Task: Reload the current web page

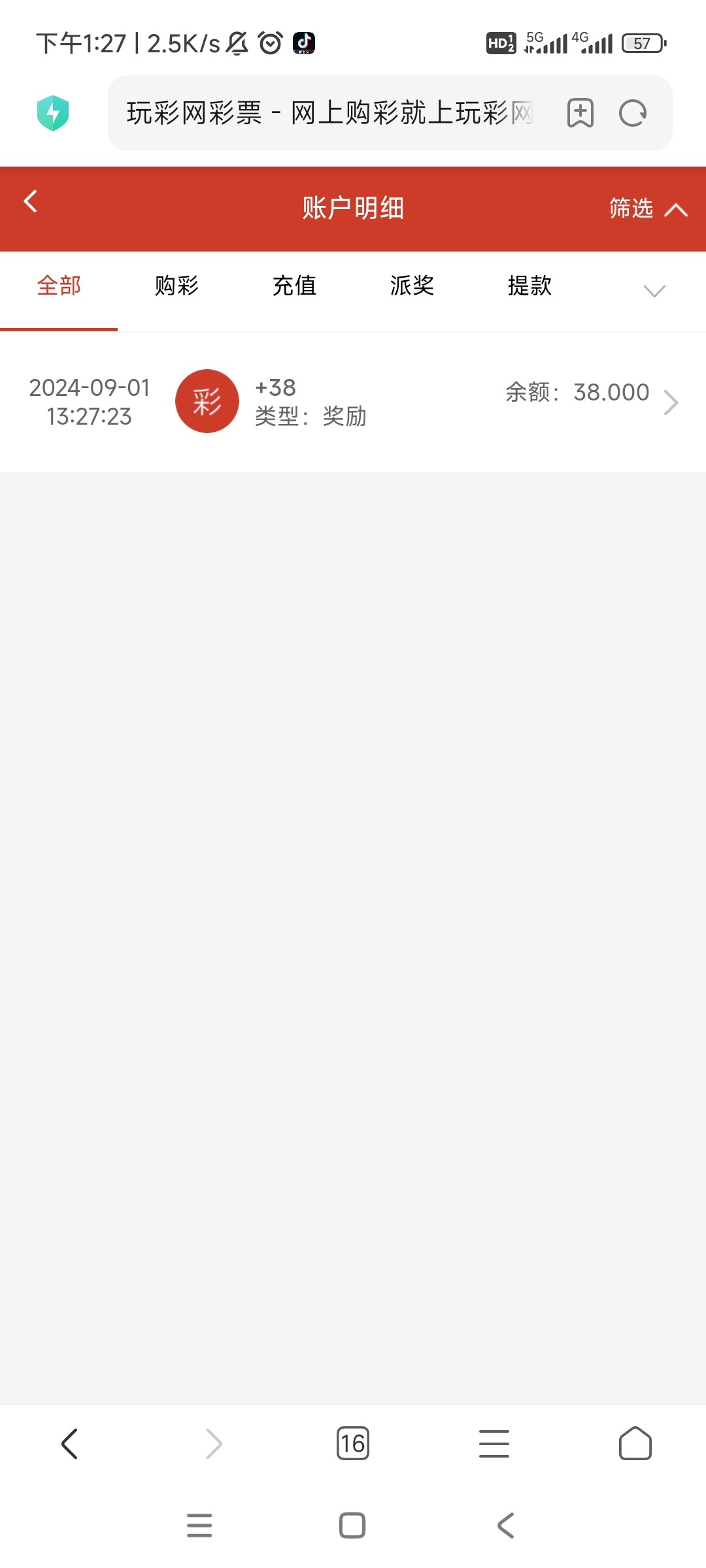Action: [632, 113]
